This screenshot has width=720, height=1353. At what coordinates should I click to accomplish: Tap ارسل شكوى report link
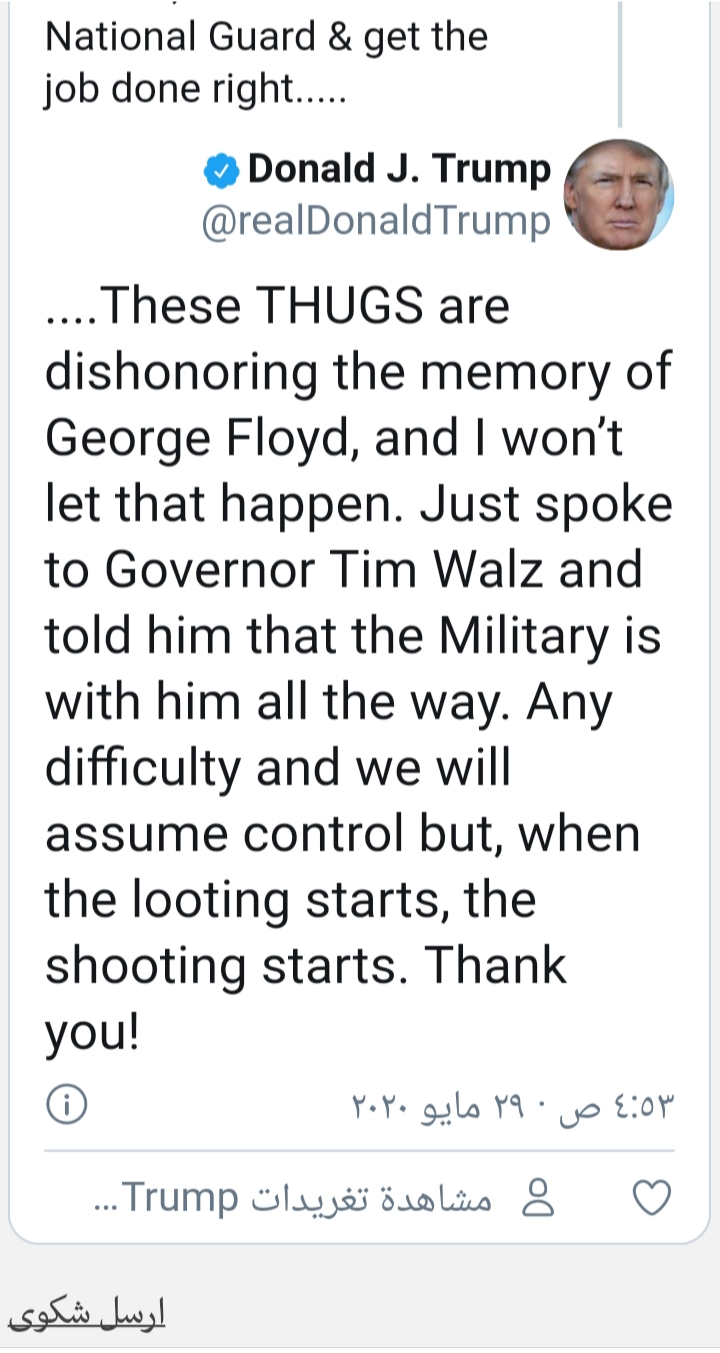pyautogui.click(x=86, y=1314)
